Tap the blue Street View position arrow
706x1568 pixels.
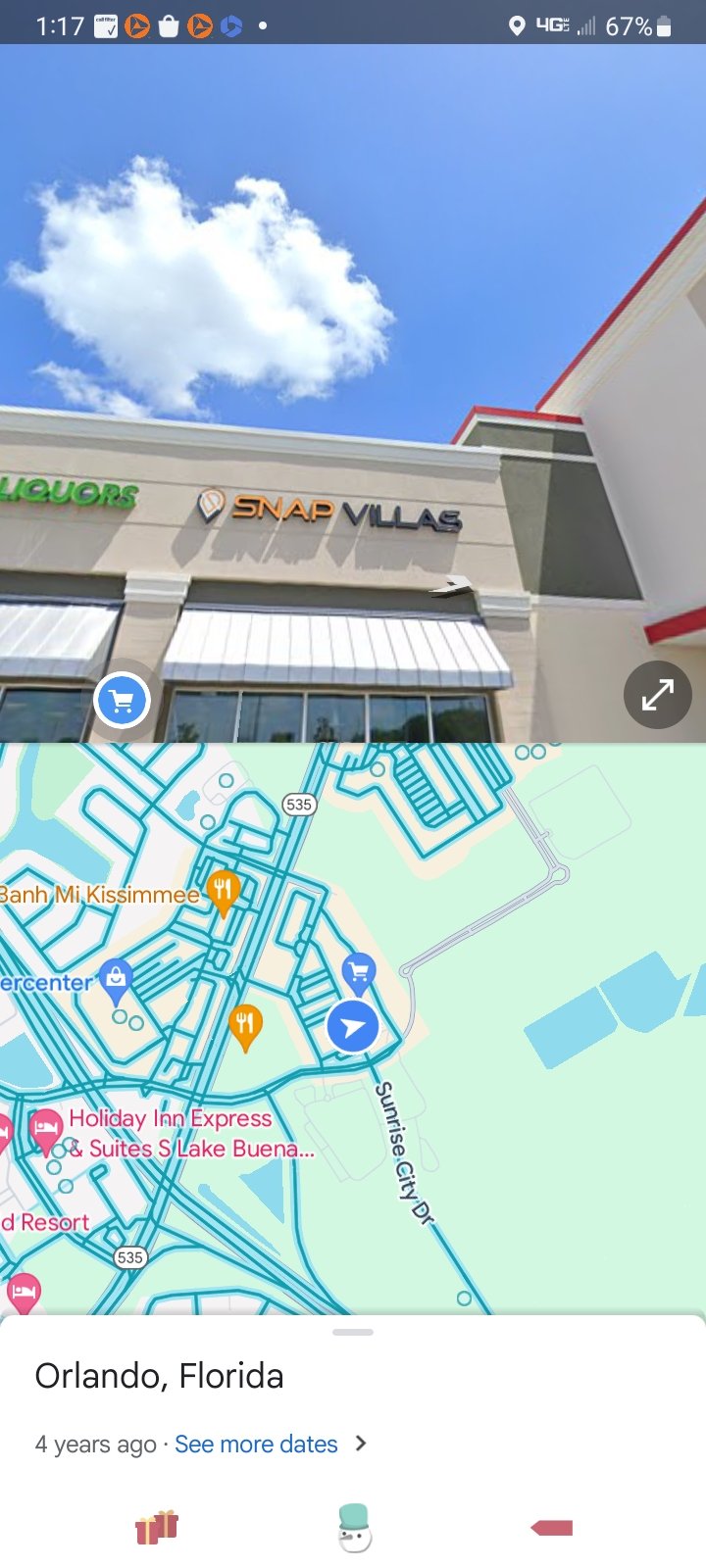coord(352,1026)
